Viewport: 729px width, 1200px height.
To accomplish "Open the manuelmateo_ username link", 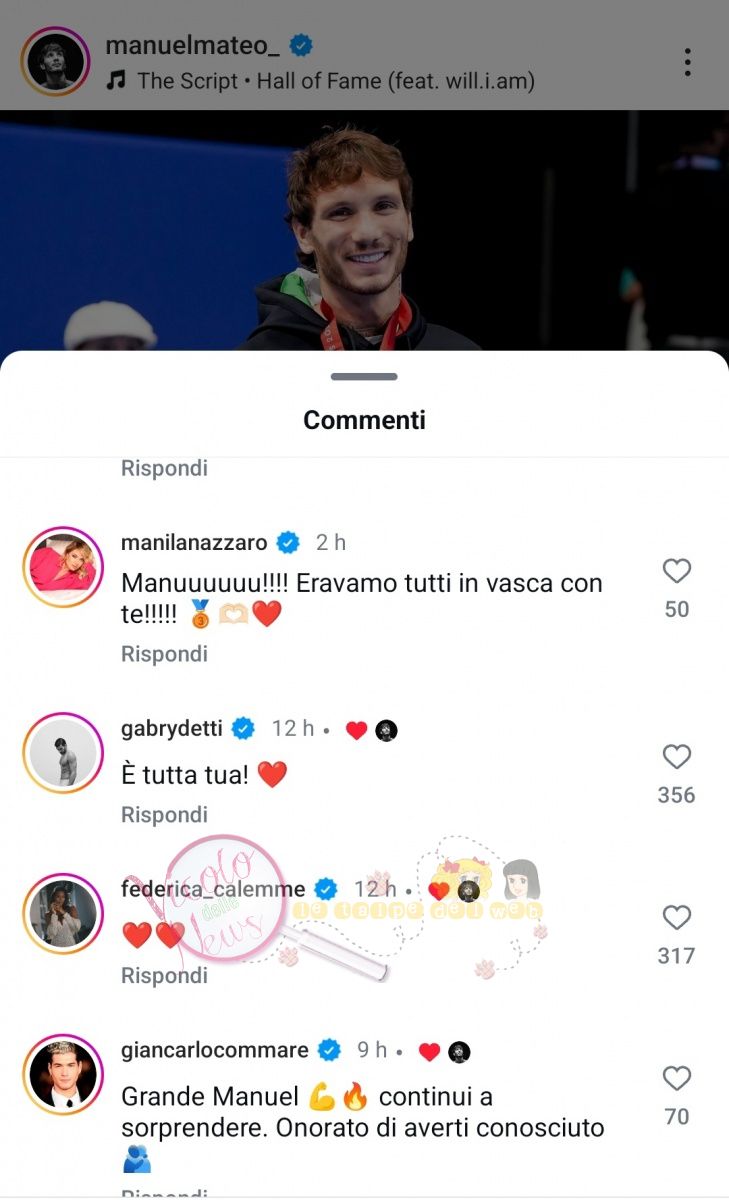I will pos(195,45).
